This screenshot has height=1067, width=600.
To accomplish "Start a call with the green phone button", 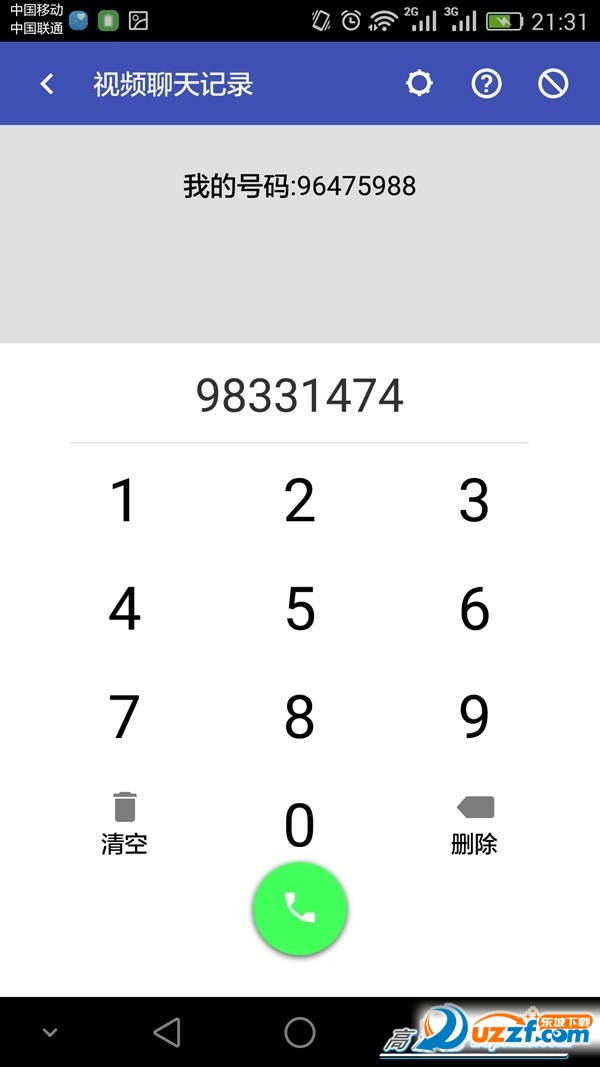I will [300, 908].
